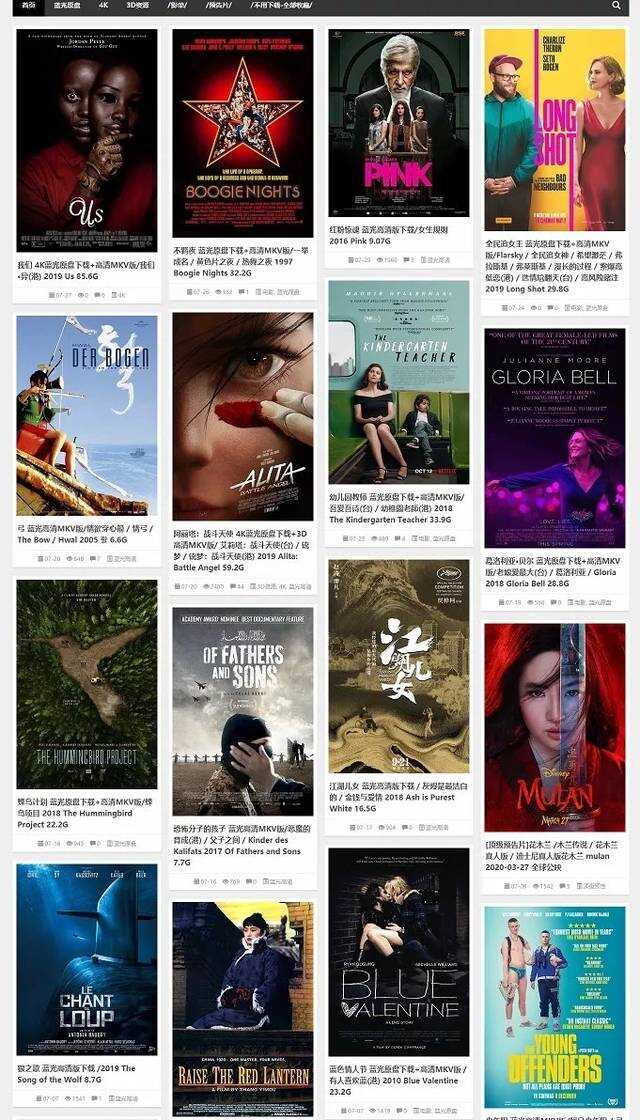Switch to the 首页 tab

(28, 6)
